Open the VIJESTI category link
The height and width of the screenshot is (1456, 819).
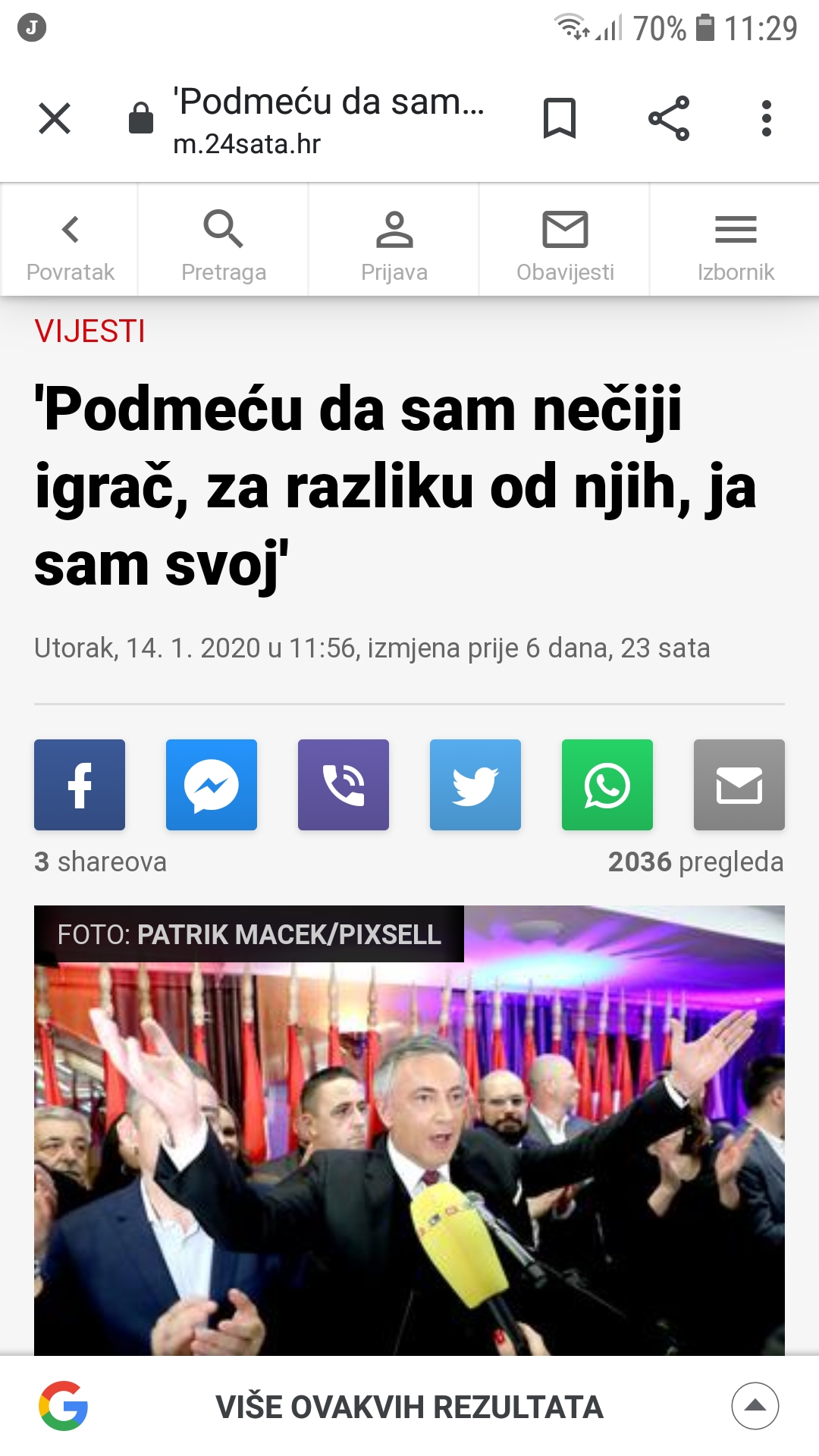point(89,331)
